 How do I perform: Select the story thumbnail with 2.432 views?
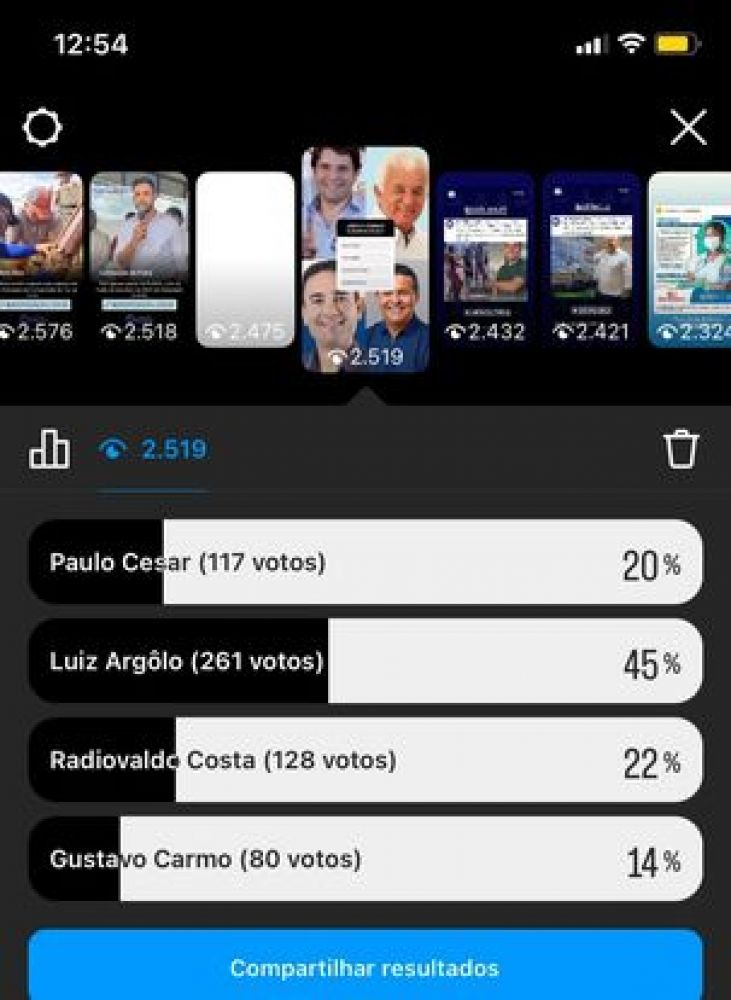tap(485, 260)
